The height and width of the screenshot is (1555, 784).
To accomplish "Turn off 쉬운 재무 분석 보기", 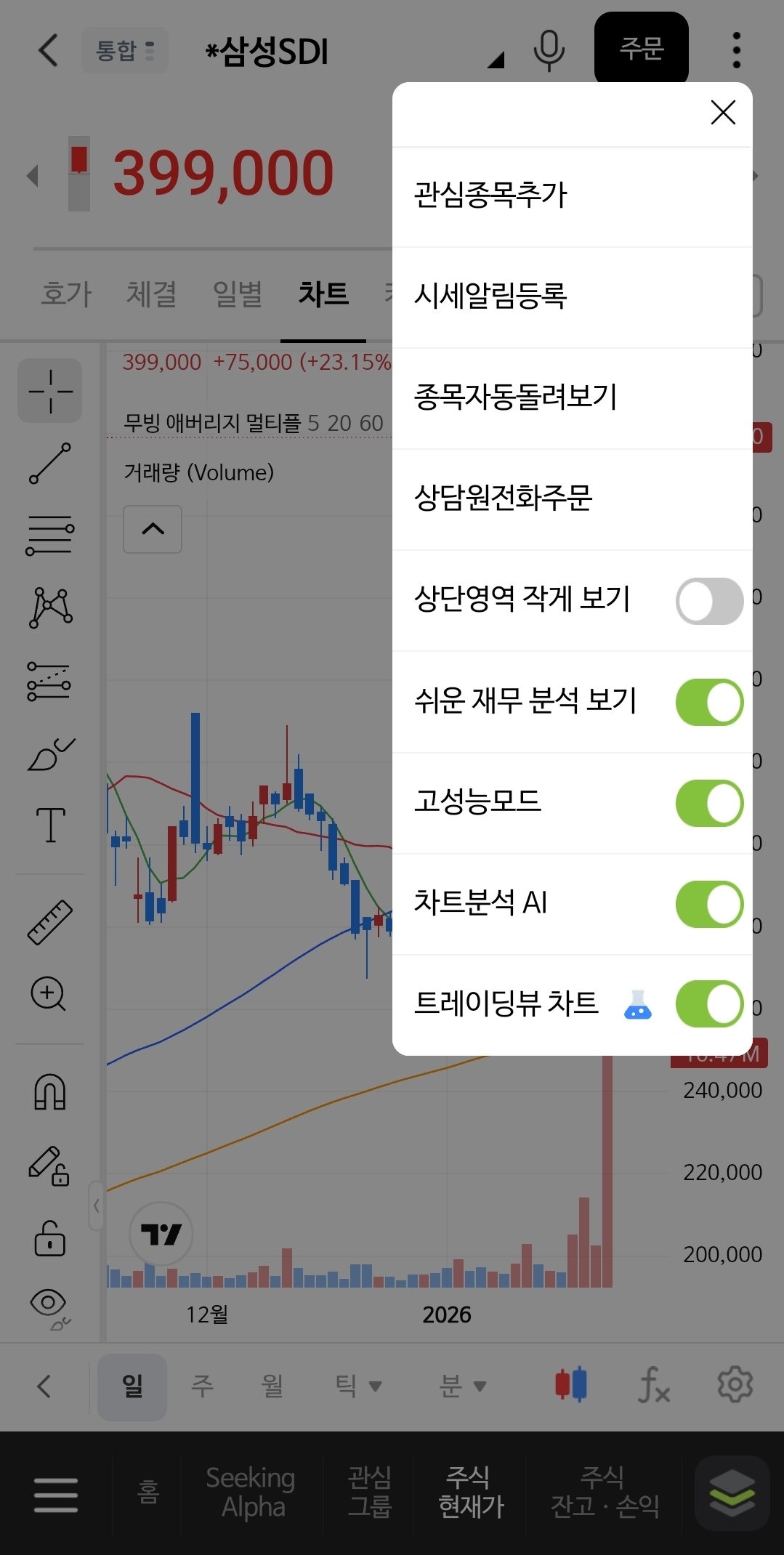I will point(709,702).
